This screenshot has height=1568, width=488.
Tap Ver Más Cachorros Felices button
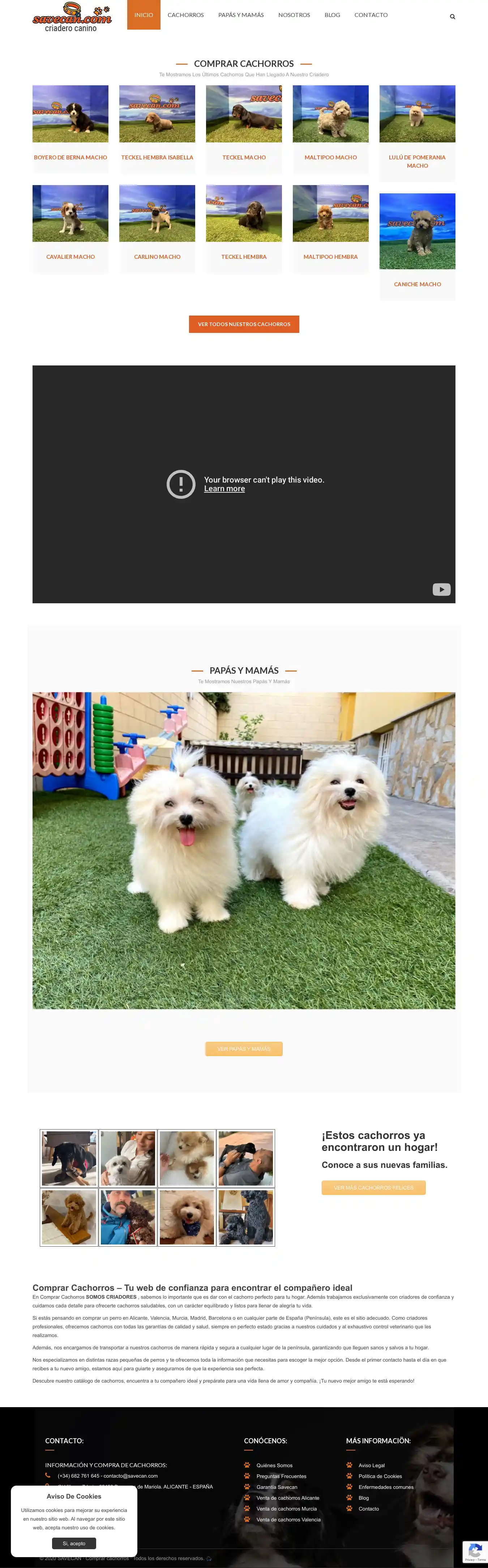coord(374,1187)
